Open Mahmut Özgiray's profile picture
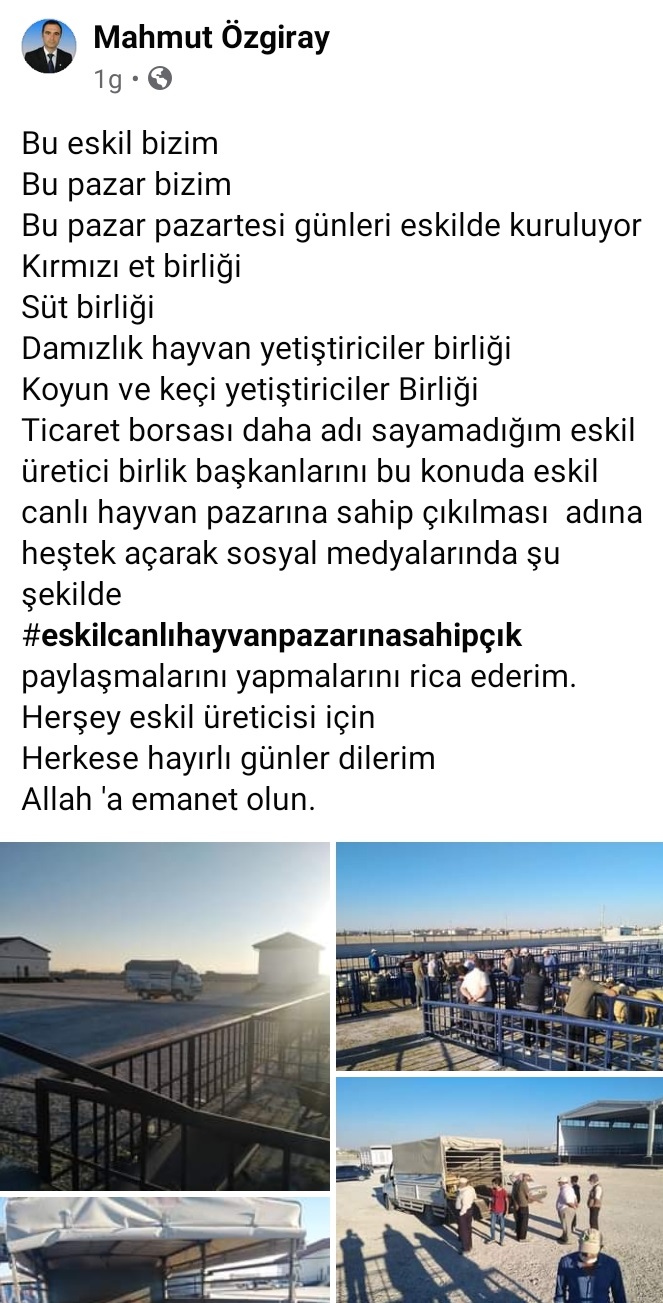 click(x=49, y=47)
